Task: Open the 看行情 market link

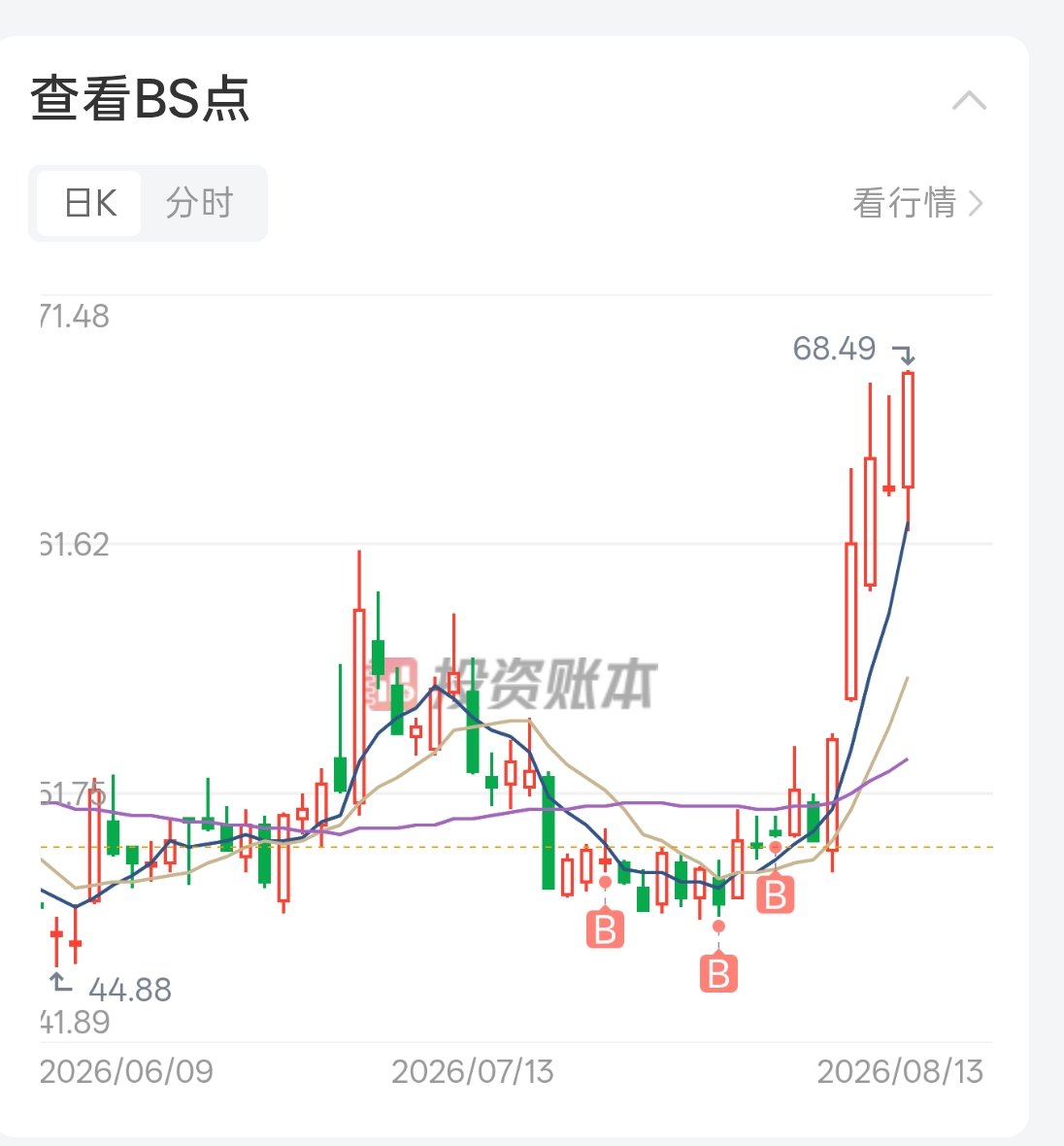Action: coord(917,203)
